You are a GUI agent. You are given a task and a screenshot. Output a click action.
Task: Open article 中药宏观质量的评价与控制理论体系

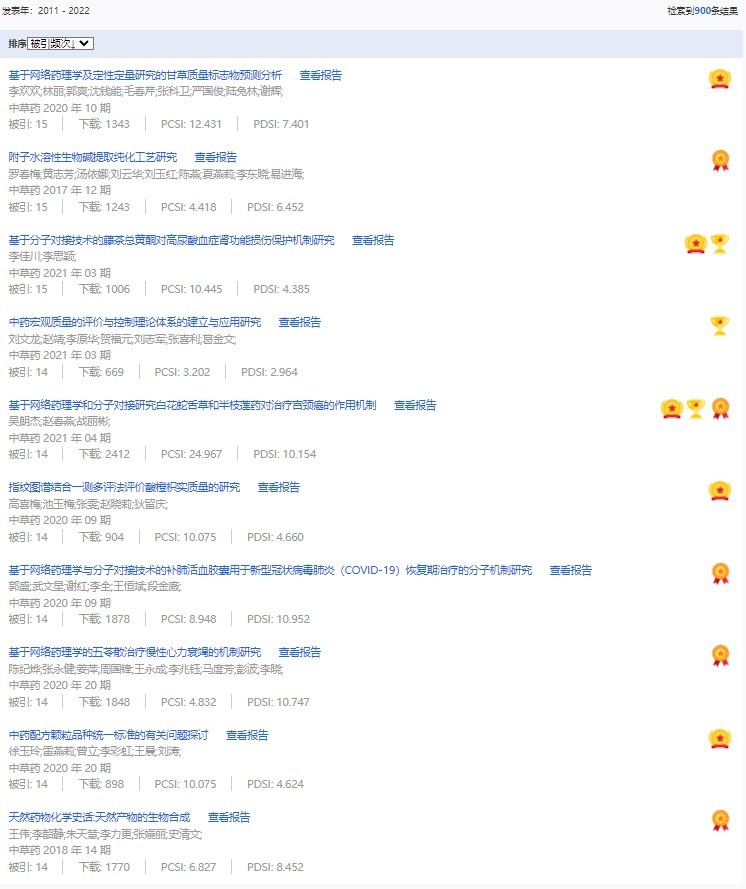pos(134,322)
